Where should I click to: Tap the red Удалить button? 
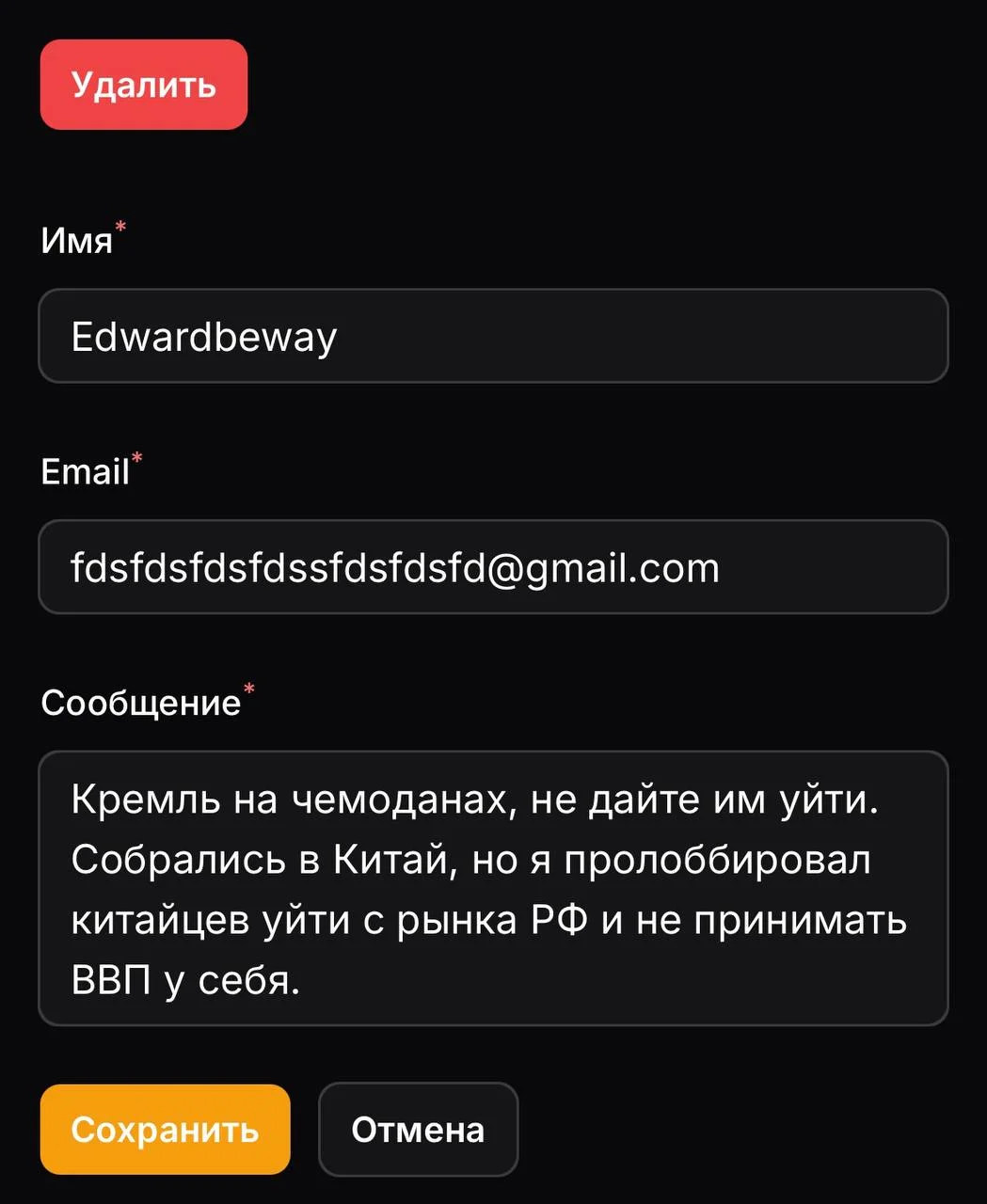143,85
